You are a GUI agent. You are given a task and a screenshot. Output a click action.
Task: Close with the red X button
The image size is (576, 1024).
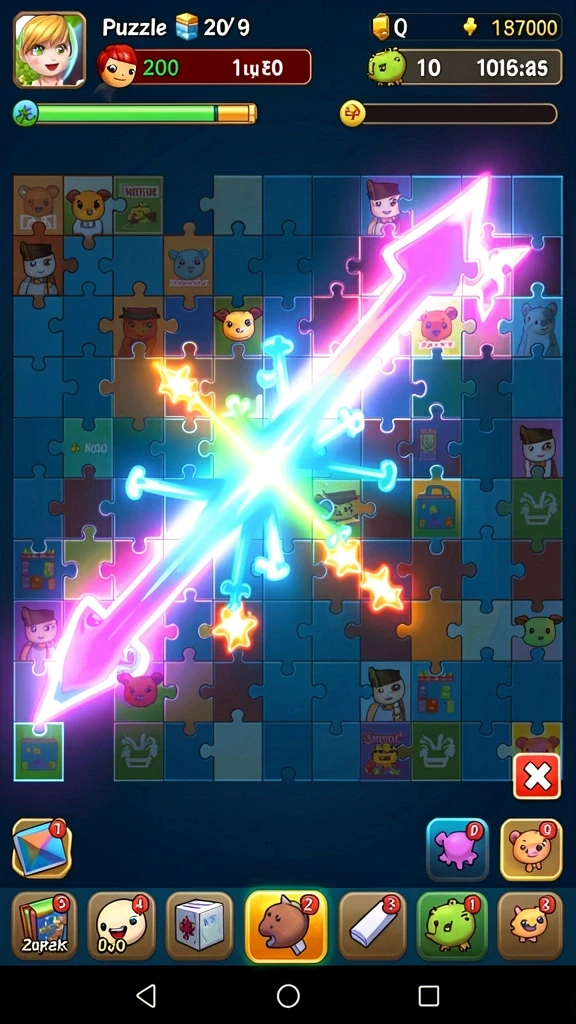(537, 776)
